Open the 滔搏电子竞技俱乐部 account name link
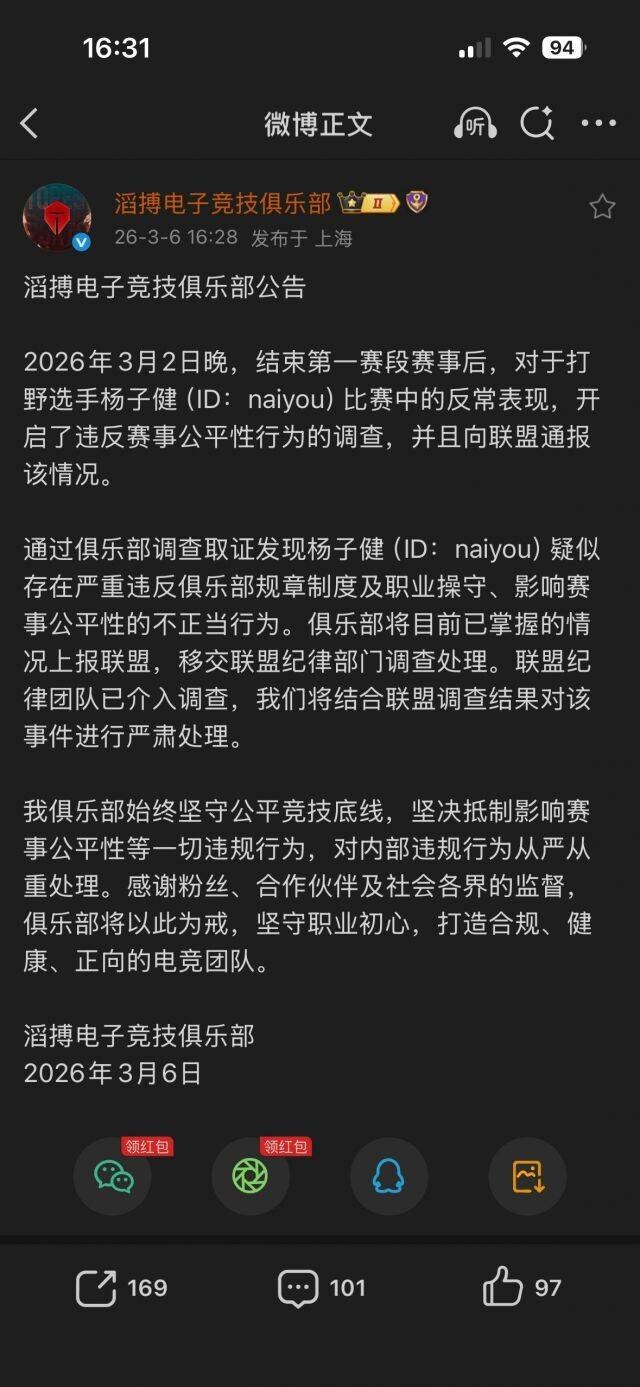This screenshot has height=1387, width=640. click(x=222, y=204)
